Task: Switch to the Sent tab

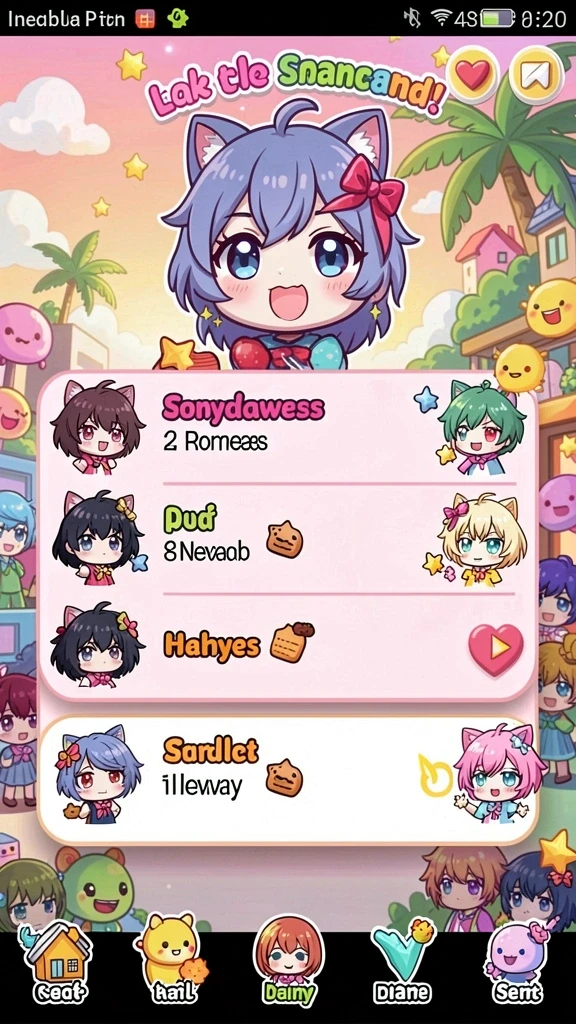Action: point(518,963)
